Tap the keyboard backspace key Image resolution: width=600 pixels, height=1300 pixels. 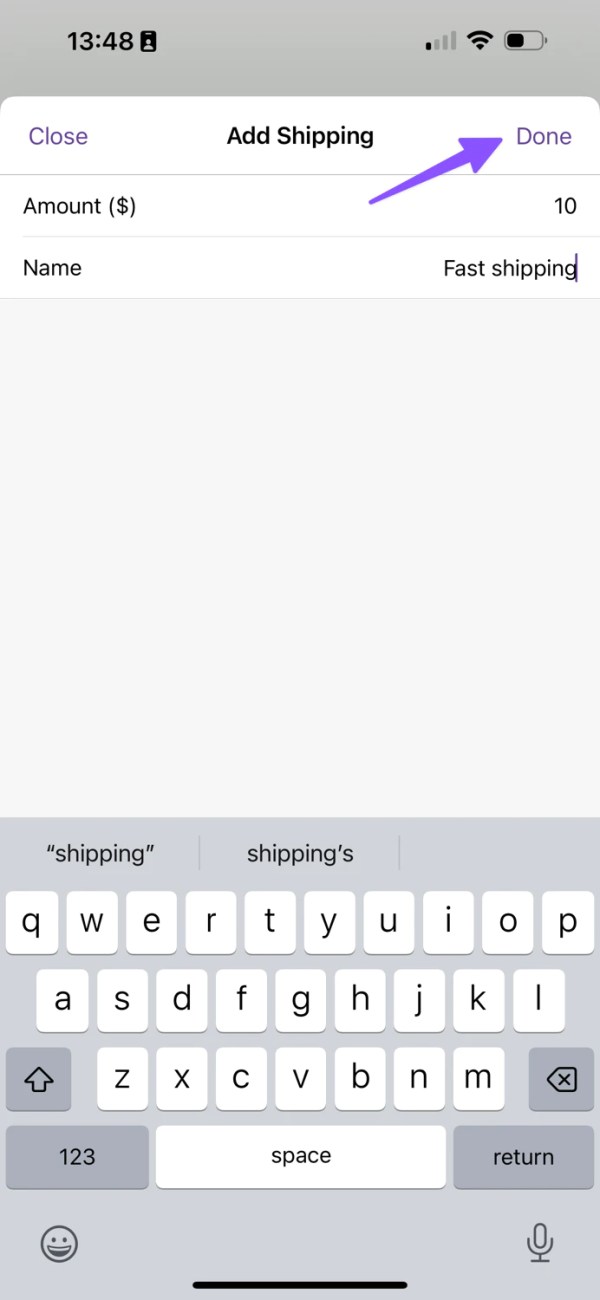coord(561,1079)
